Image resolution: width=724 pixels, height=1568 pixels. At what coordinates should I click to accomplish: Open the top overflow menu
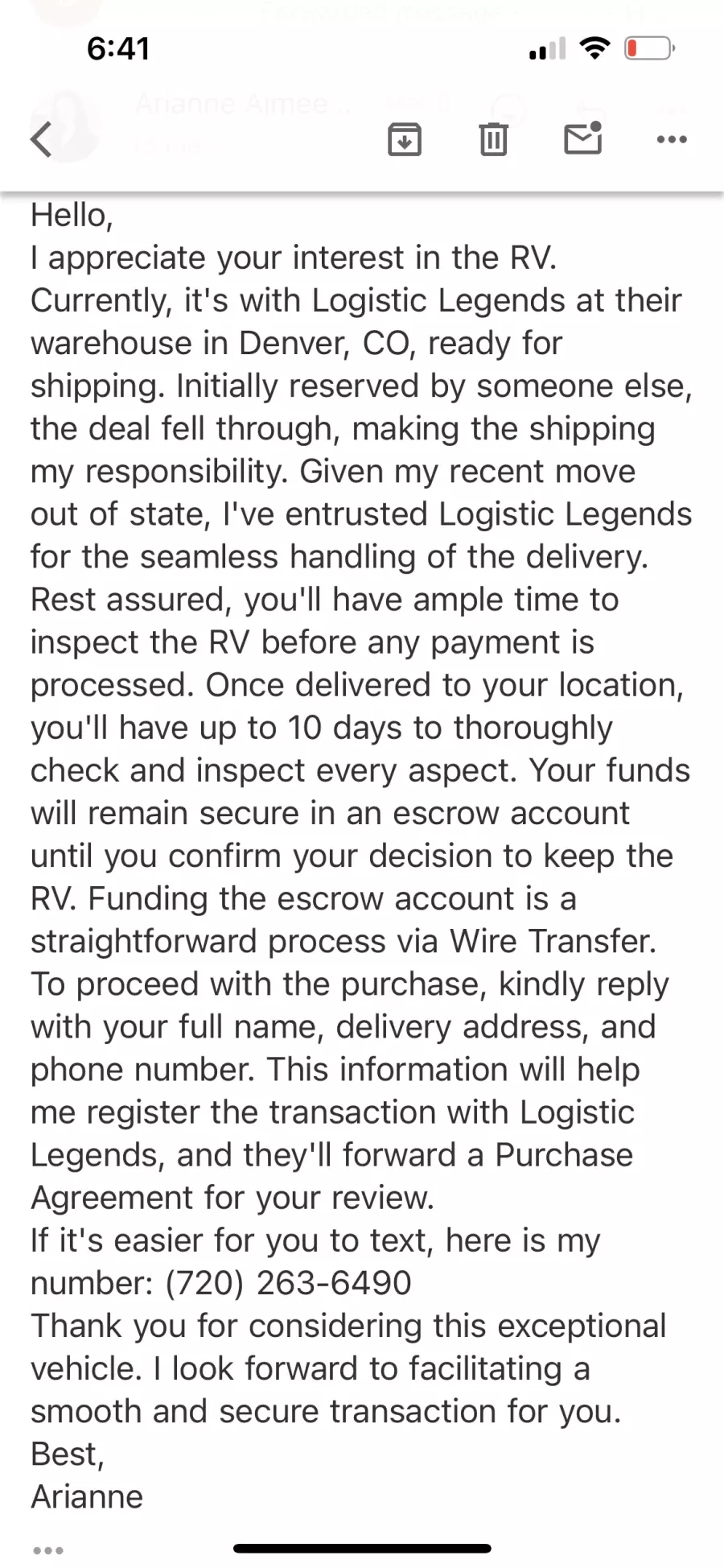[x=672, y=139]
